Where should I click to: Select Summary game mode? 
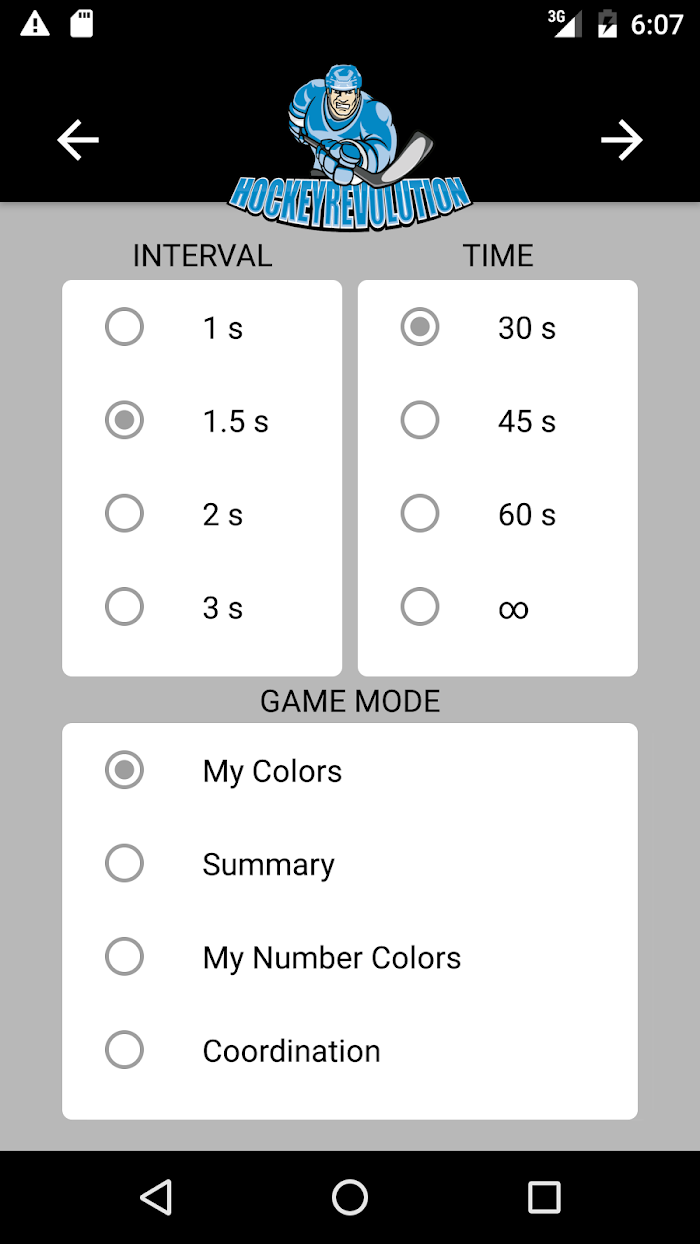coord(350,863)
